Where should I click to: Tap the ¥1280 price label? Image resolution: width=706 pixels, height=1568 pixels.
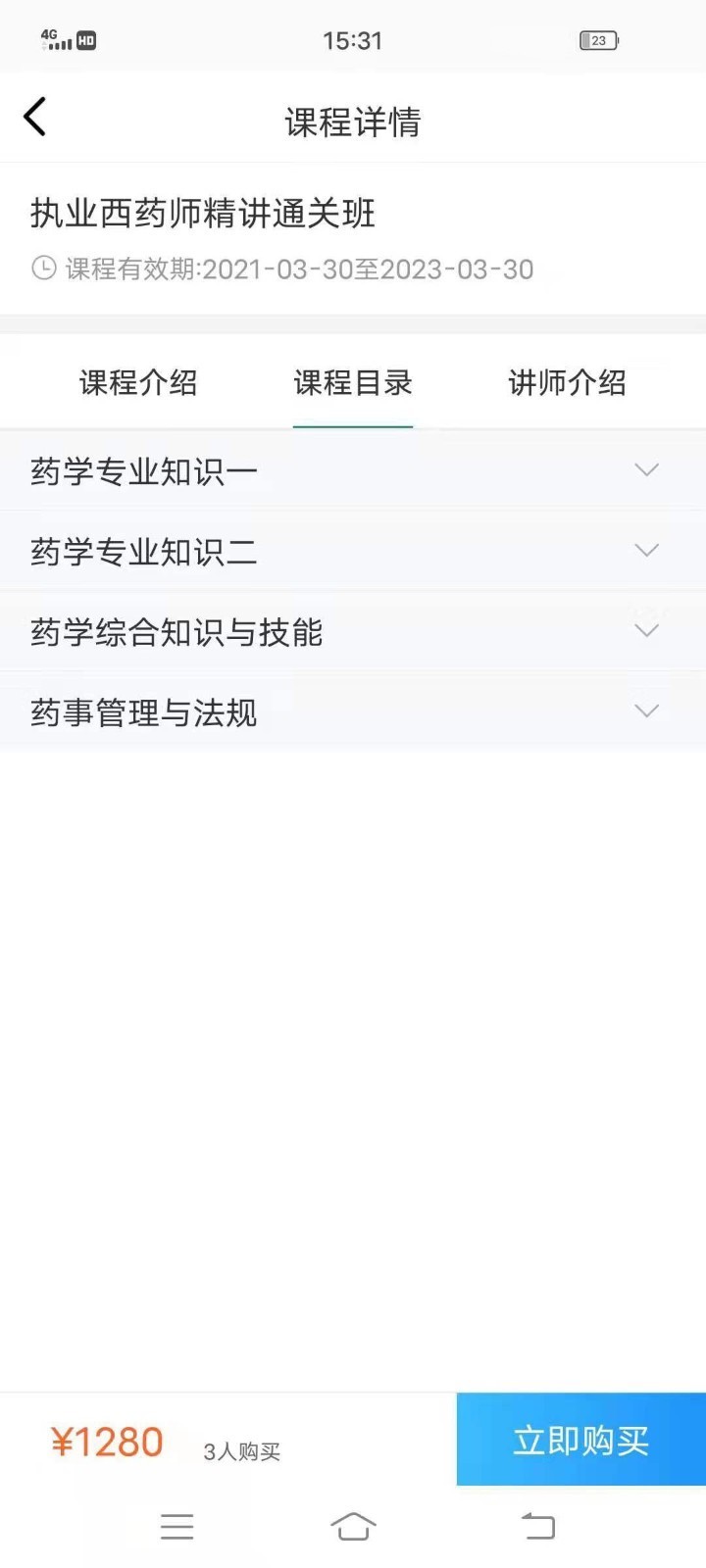coord(108,1441)
